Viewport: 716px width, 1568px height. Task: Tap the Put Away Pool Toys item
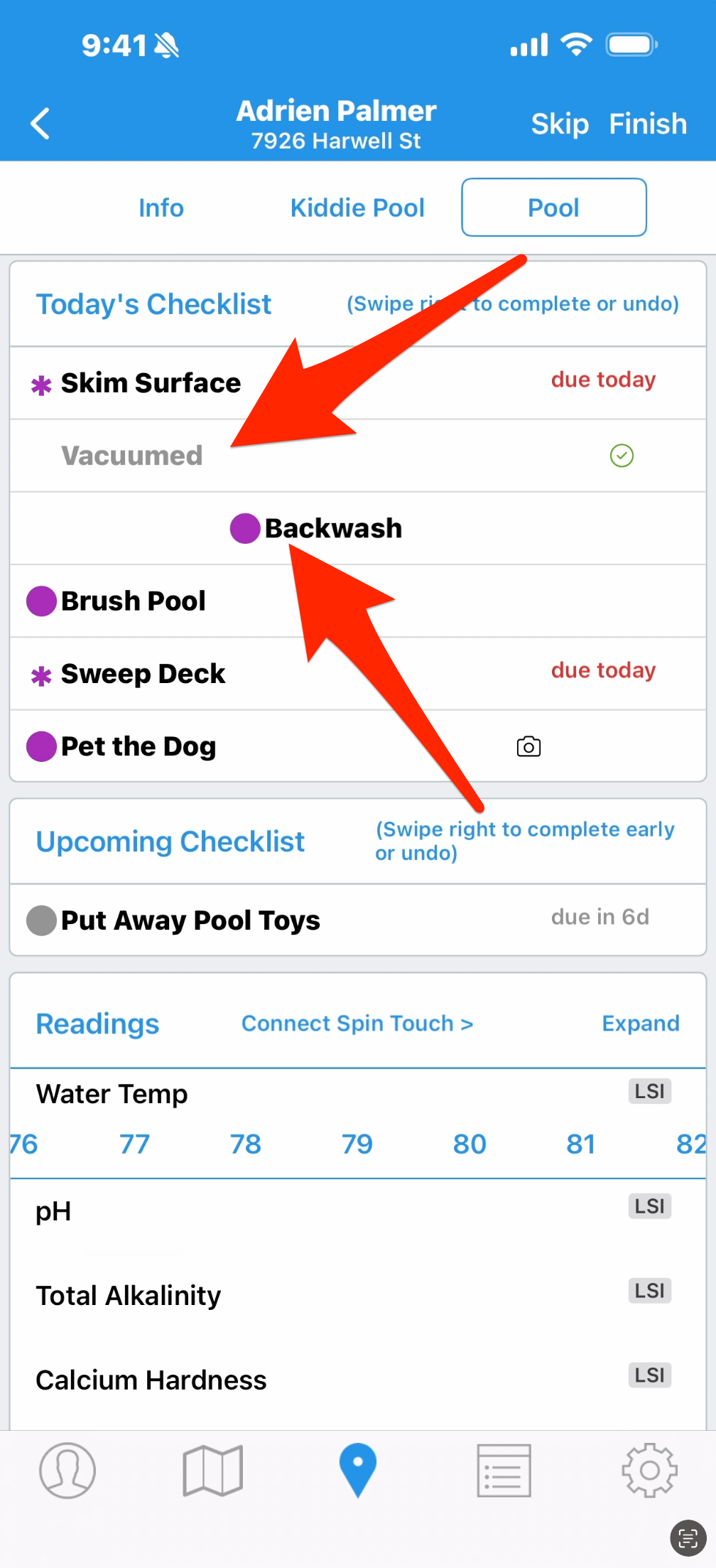pyautogui.click(x=190, y=920)
